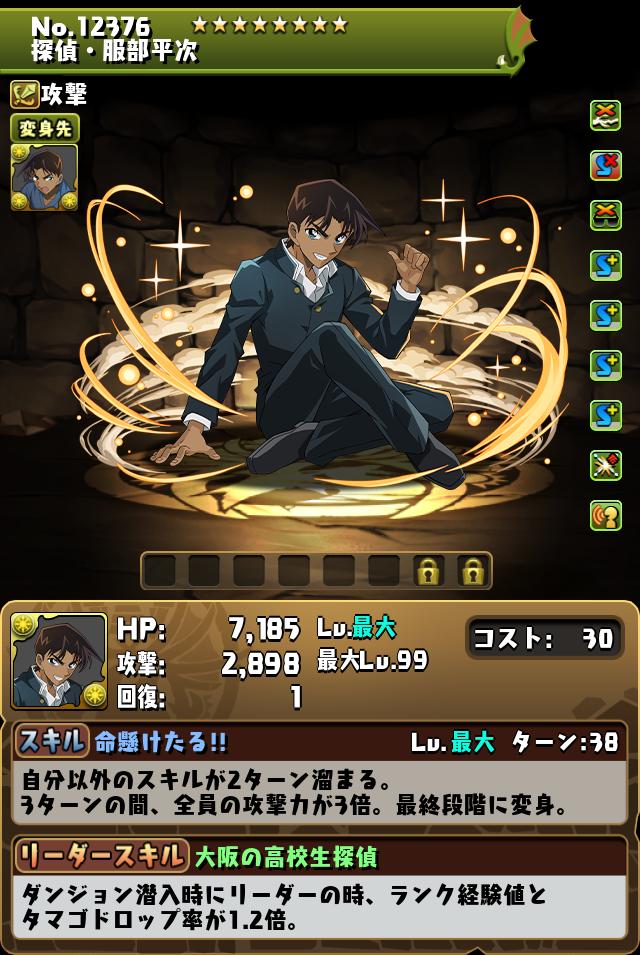
Task: Open the 命懸けたる!! skill details
Action: 161,742
